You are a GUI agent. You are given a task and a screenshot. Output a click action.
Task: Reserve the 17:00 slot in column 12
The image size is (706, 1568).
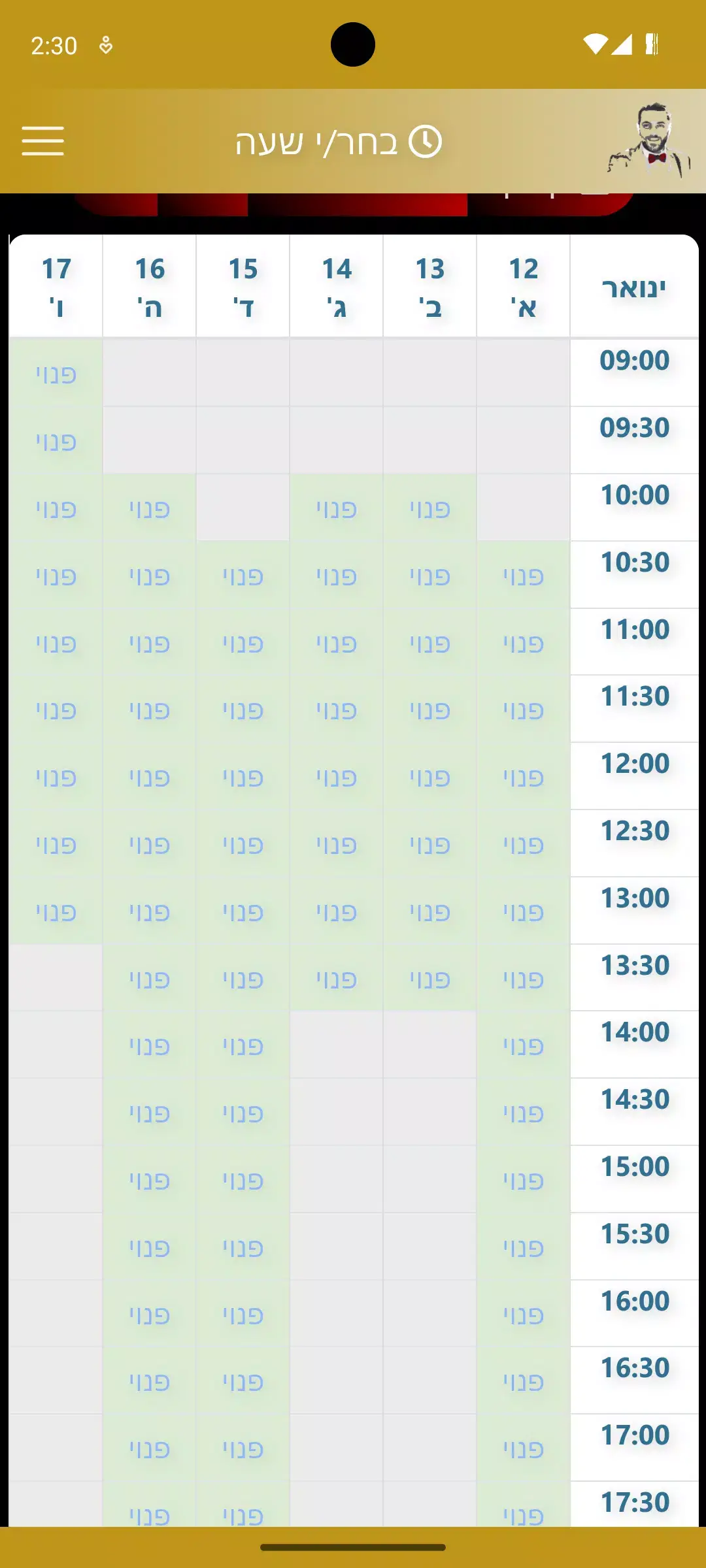pyautogui.click(x=523, y=1448)
